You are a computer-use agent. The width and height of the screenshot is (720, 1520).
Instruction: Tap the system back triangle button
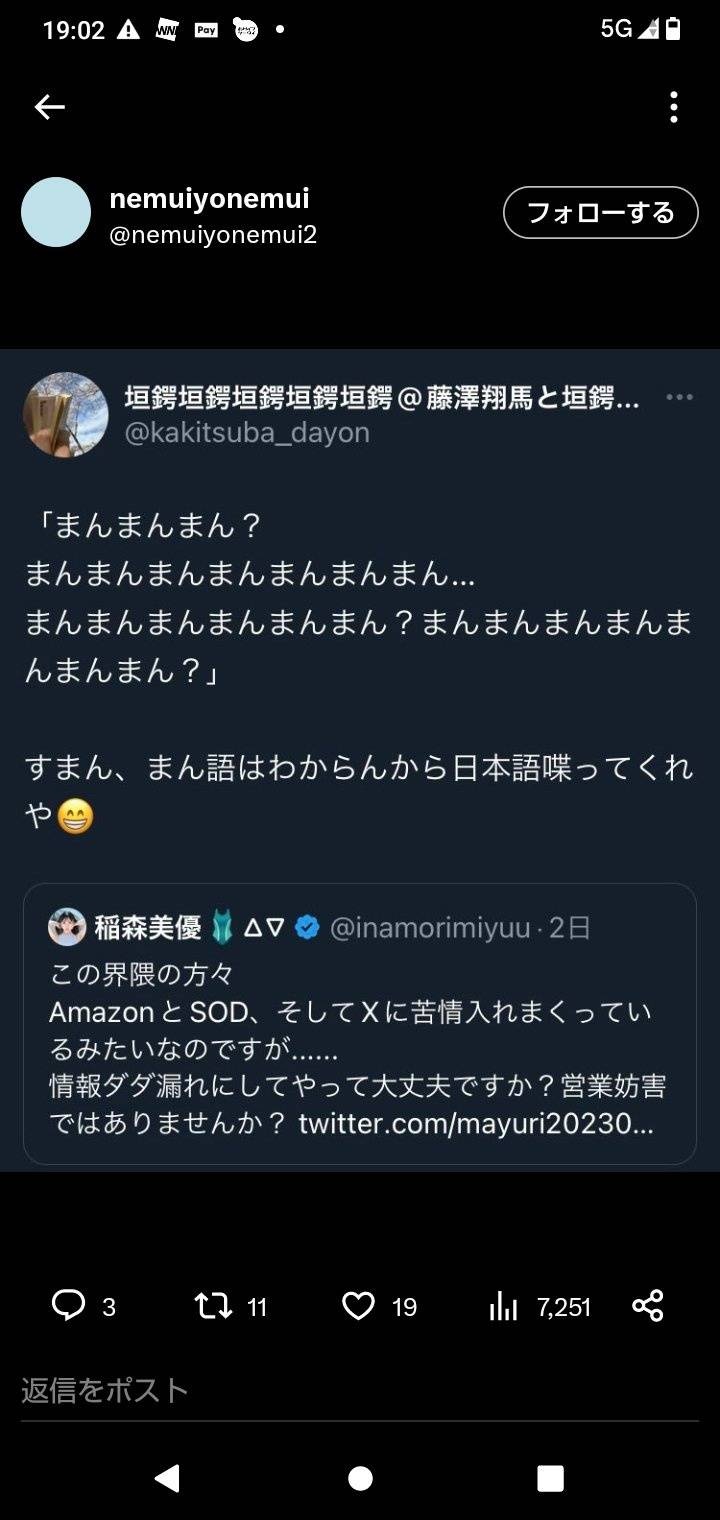[x=167, y=1478]
